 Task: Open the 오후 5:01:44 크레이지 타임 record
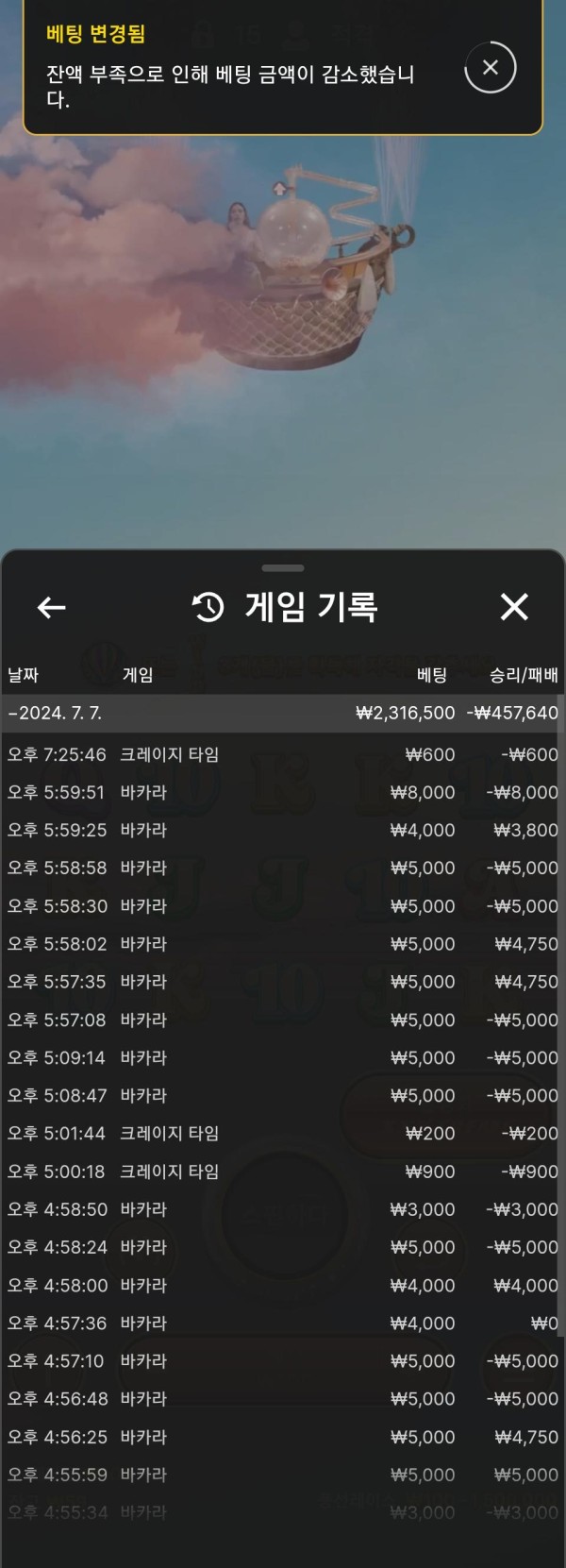283,1133
